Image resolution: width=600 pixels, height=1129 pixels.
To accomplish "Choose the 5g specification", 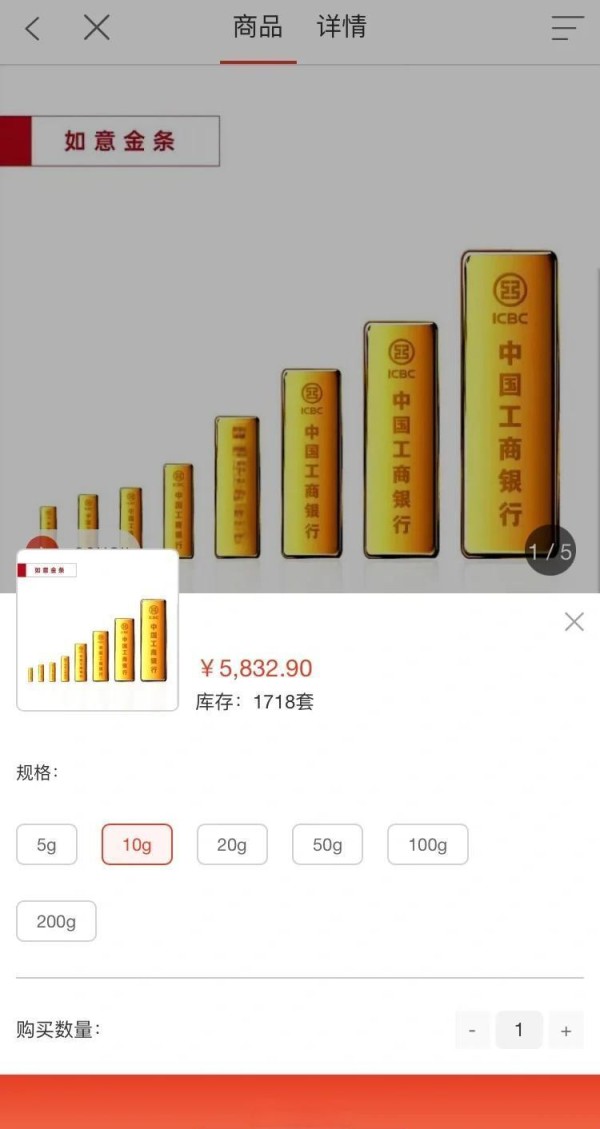I will coord(47,845).
